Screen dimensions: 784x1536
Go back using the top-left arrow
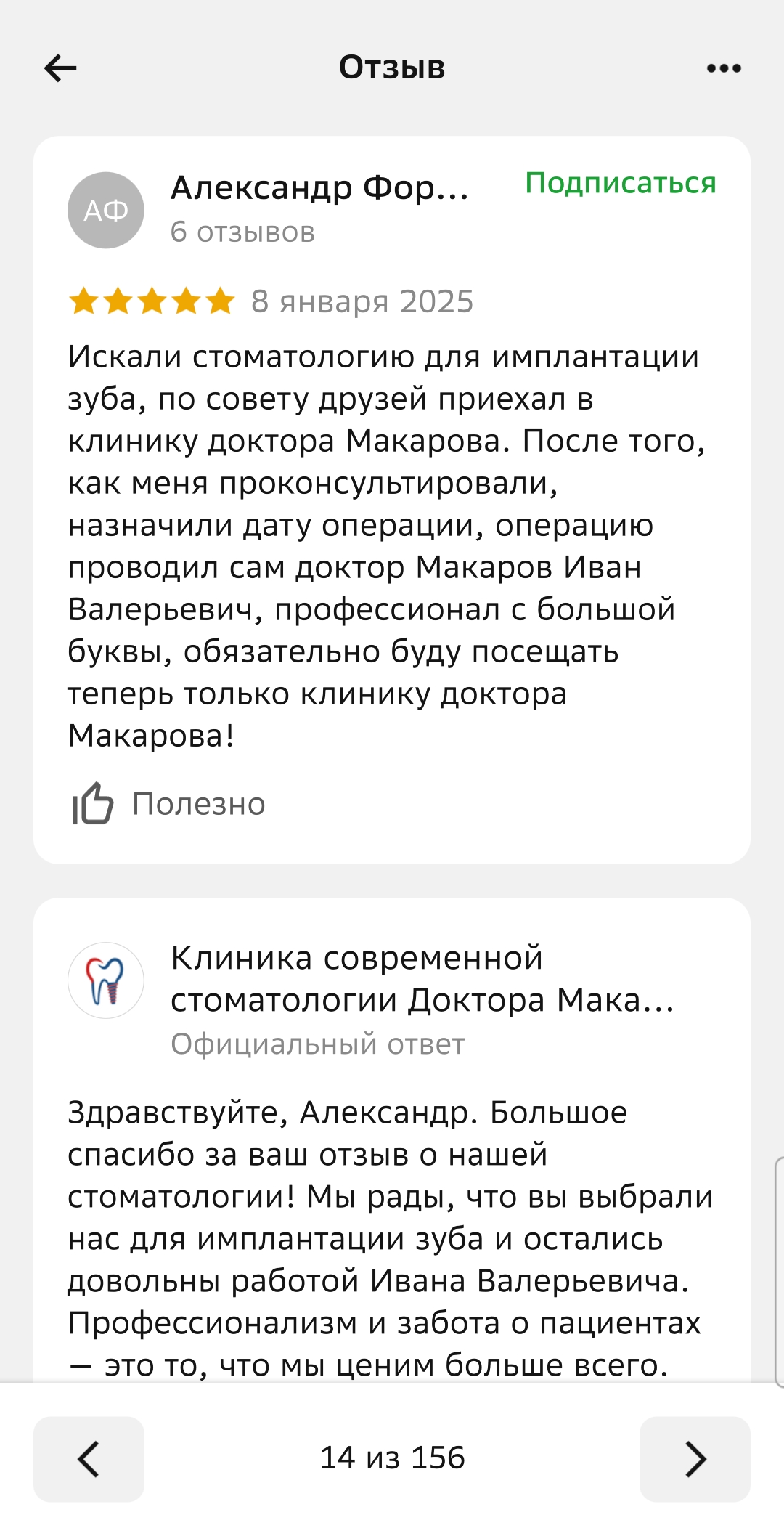(60, 68)
